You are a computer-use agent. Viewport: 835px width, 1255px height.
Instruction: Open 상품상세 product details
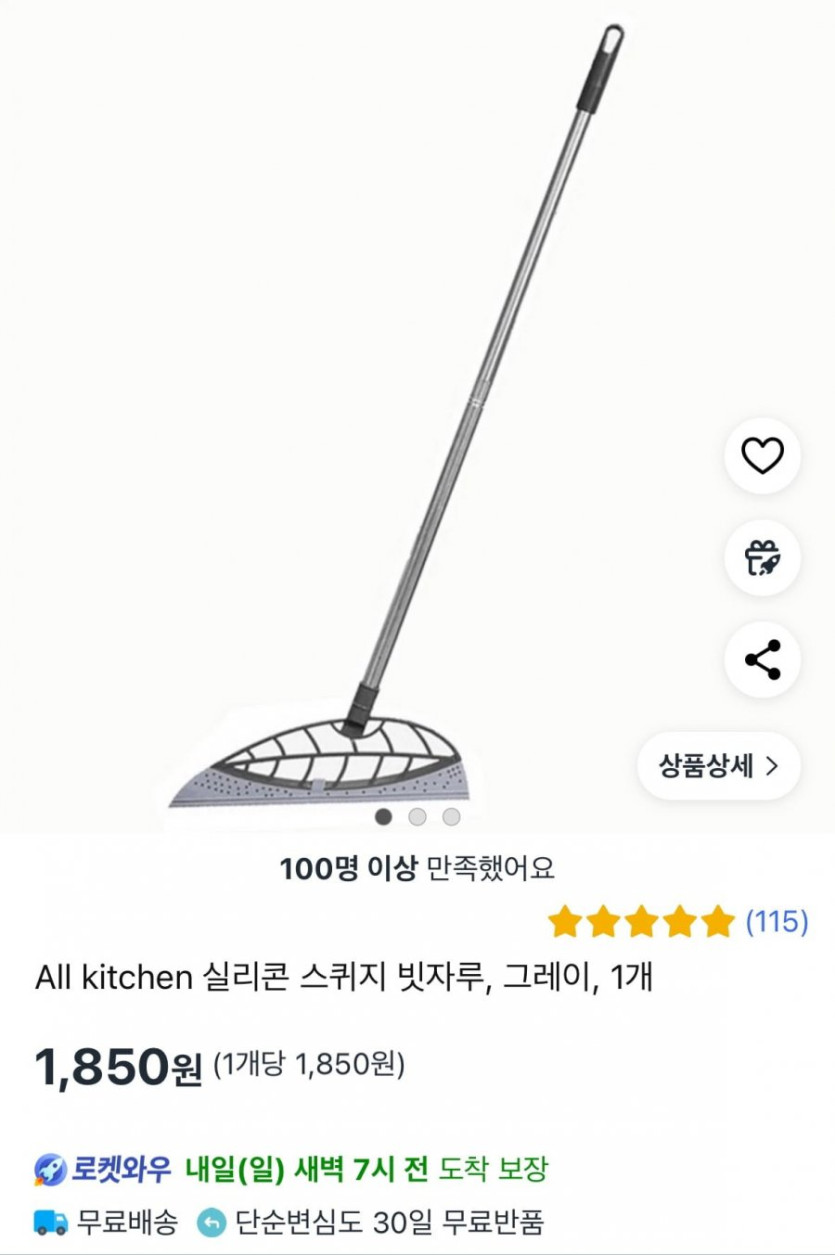(x=718, y=766)
